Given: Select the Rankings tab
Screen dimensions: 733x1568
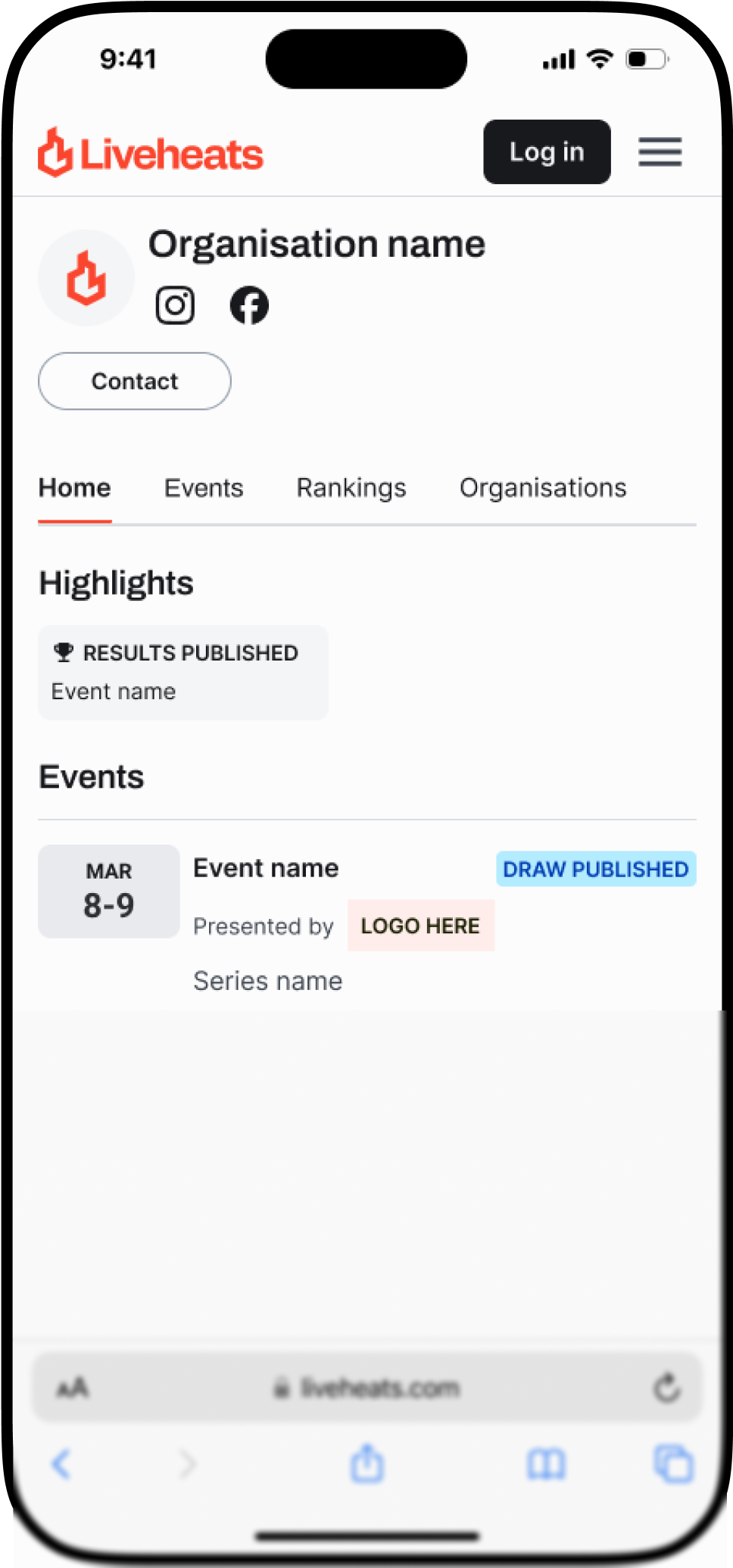Looking at the screenshot, I should (351, 488).
